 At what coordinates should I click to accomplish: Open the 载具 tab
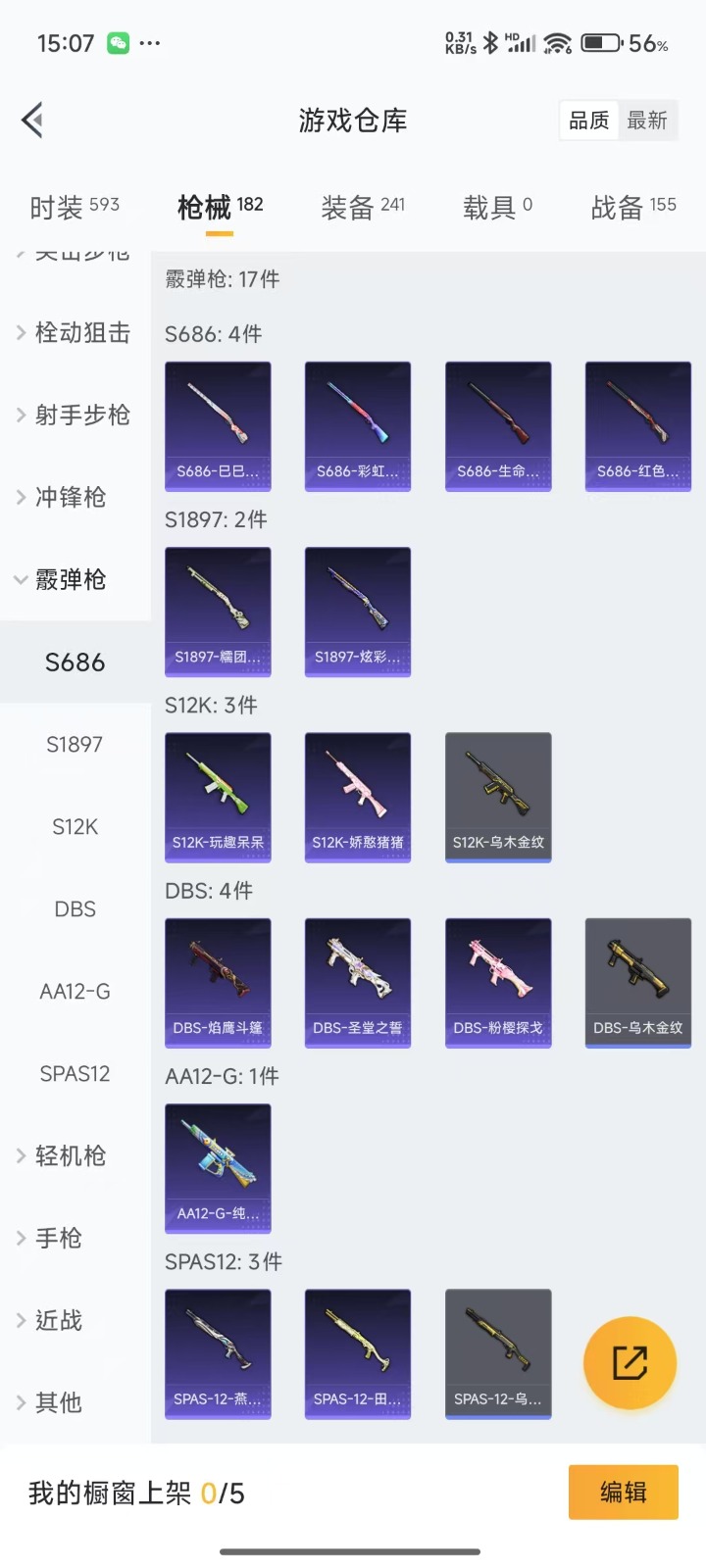(497, 207)
